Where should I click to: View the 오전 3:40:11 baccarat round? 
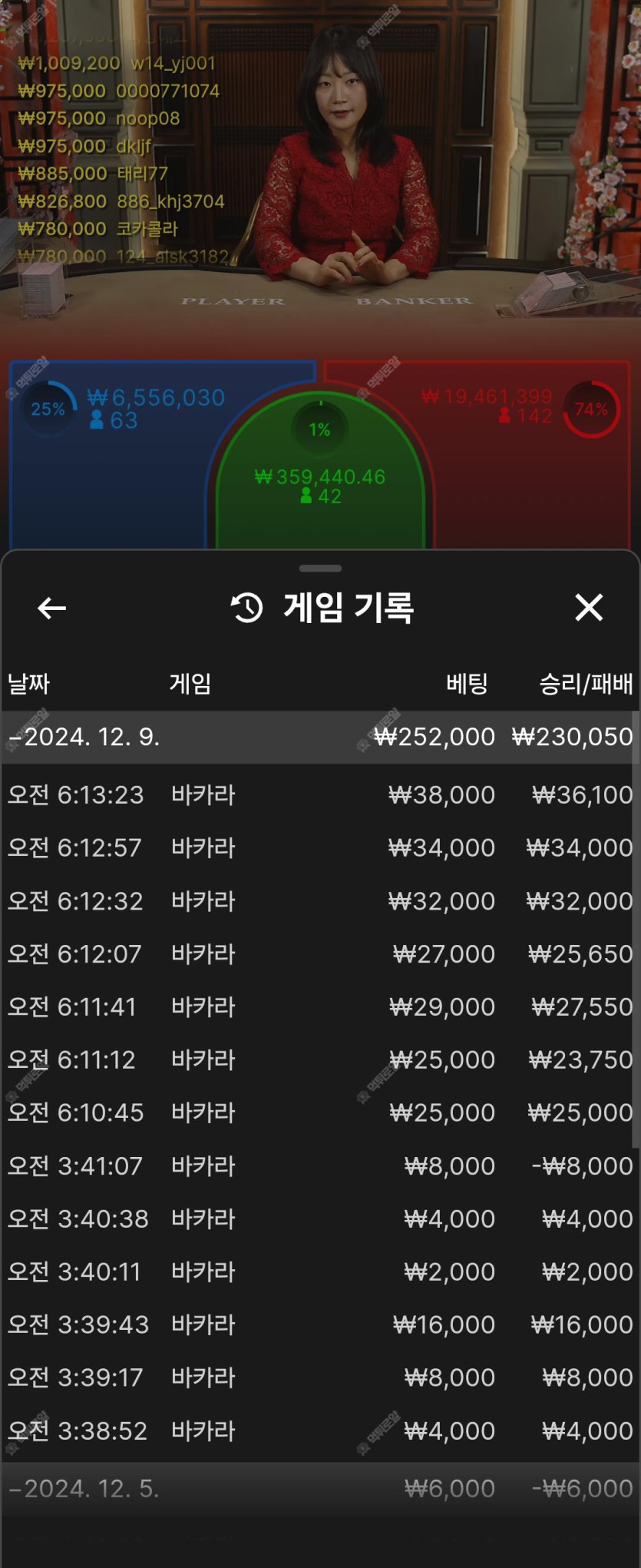click(x=320, y=1271)
